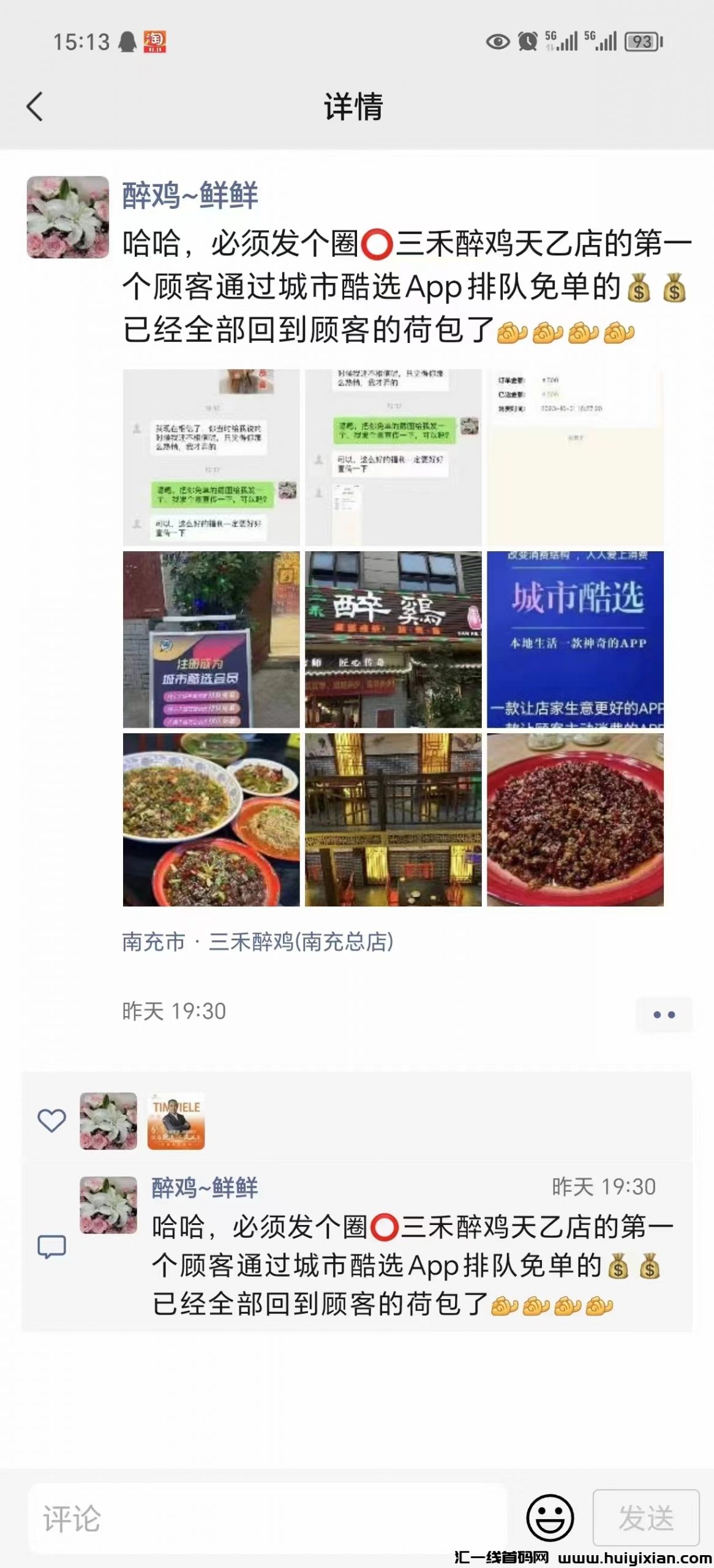Screen dimensions: 714x1568
Task: Open the commenter 醉鸡~鲜鲜 name link
Action: point(205,1187)
